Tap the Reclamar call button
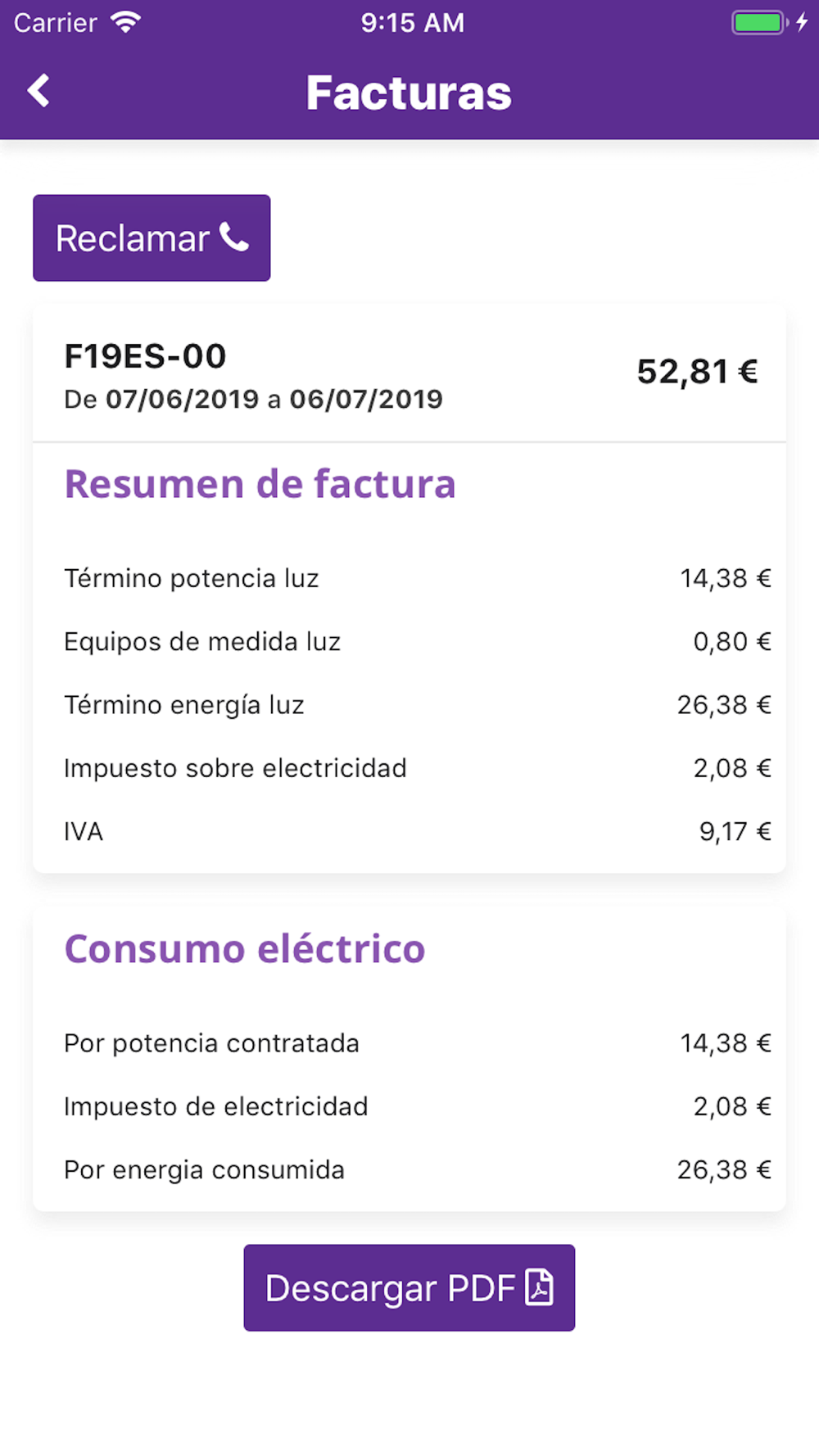 coord(152,238)
